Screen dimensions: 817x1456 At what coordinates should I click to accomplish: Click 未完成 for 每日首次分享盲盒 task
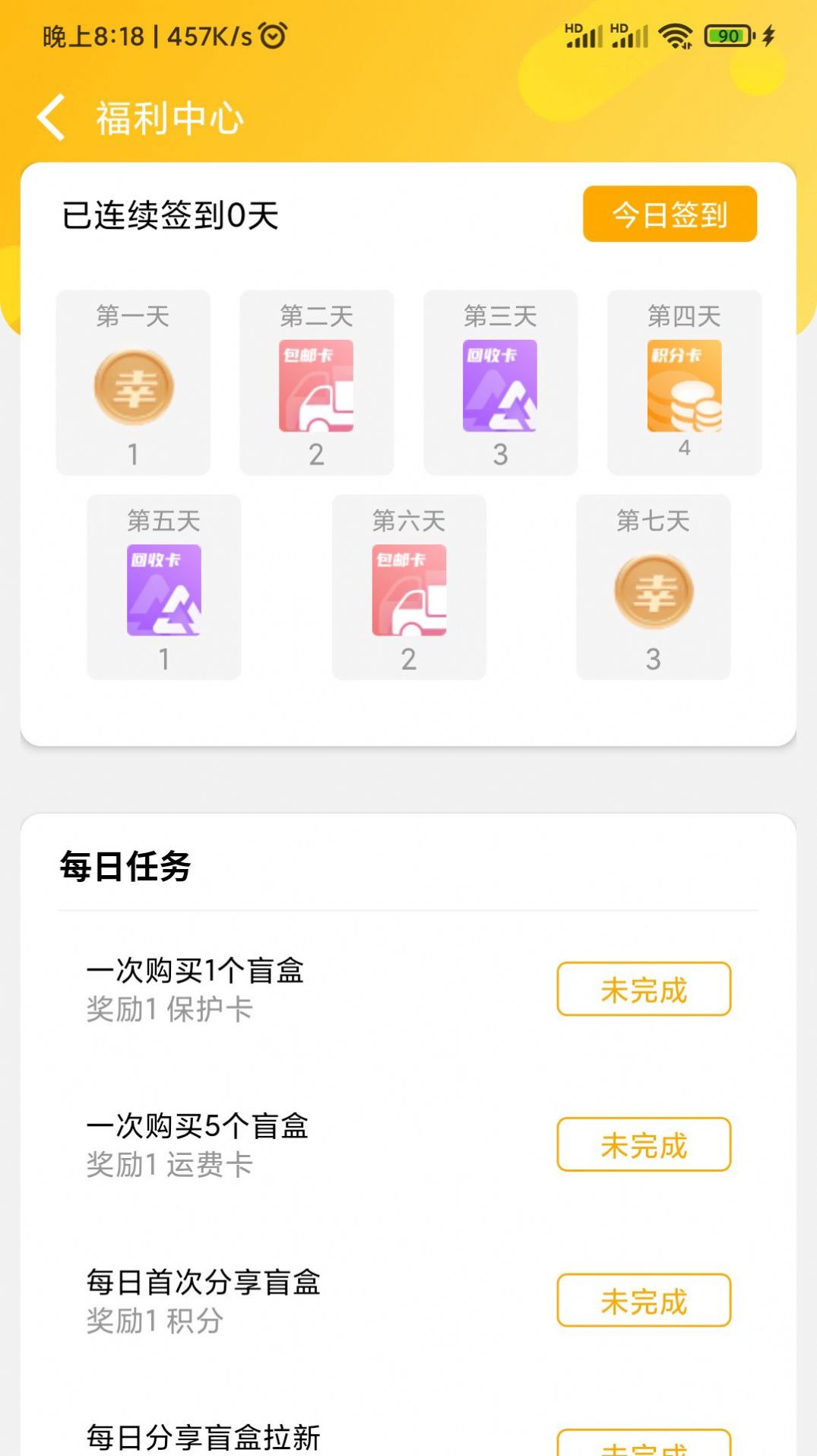(643, 1302)
